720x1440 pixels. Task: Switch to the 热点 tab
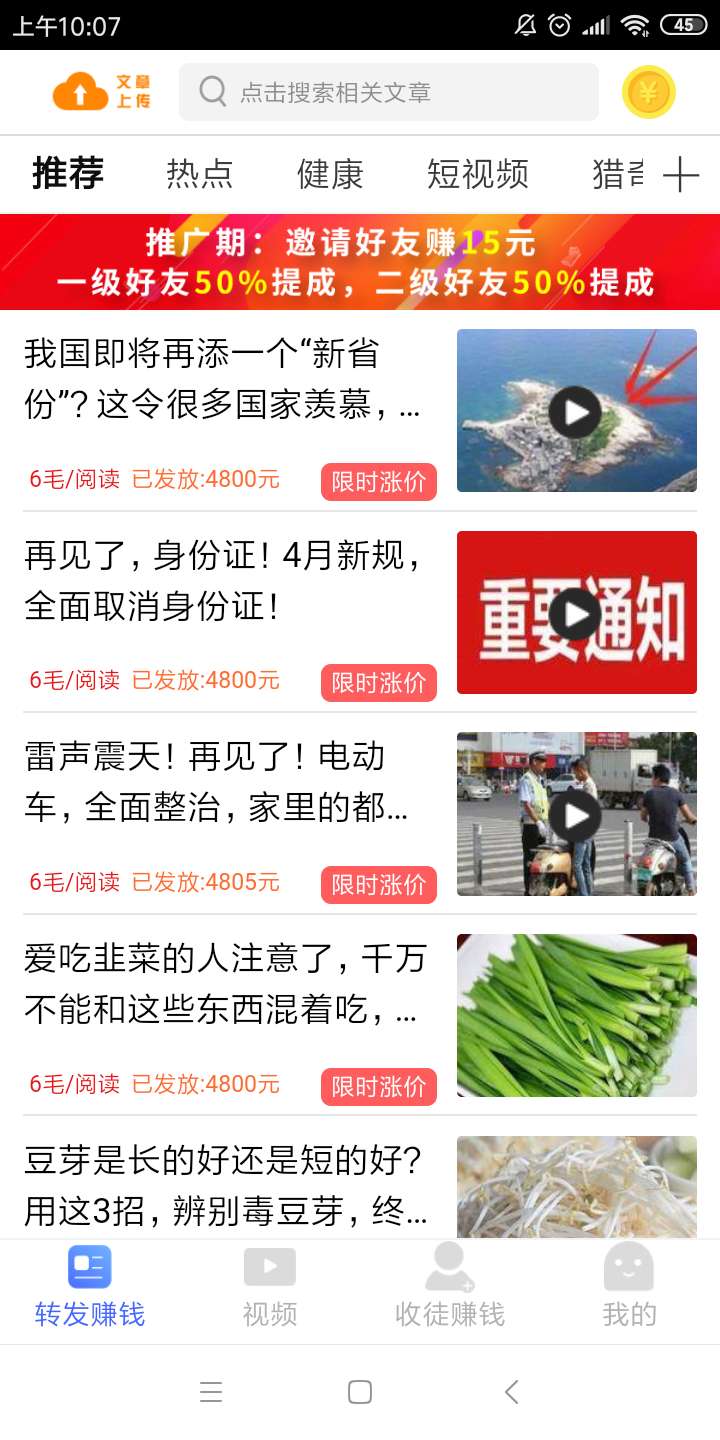tap(199, 173)
